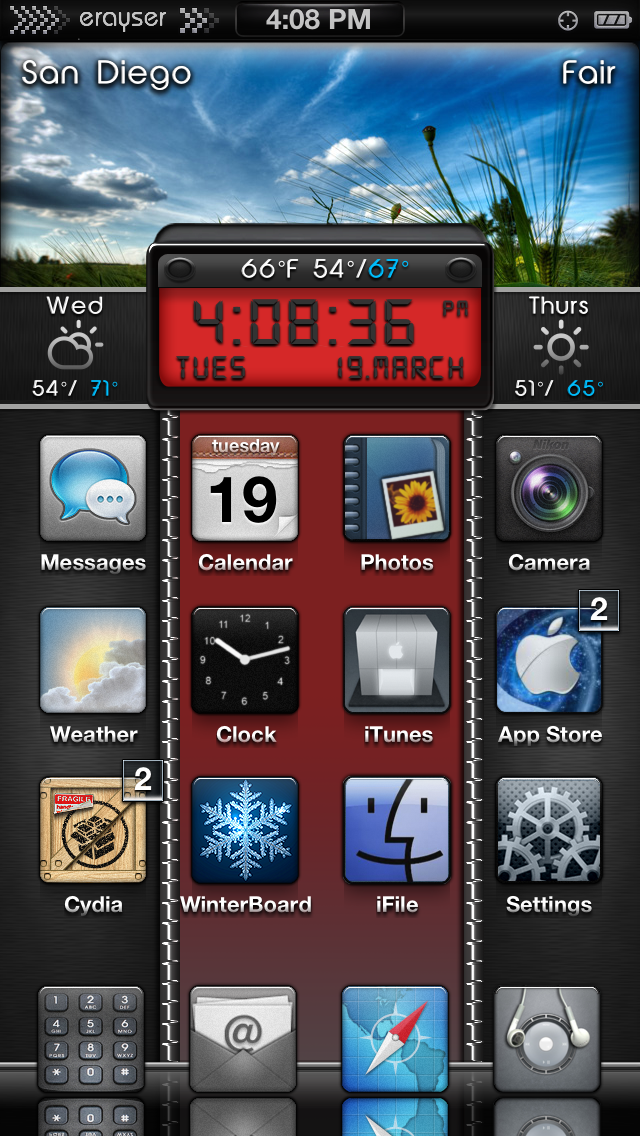Open WinterBoard
640x1136 pixels.
tap(245, 831)
